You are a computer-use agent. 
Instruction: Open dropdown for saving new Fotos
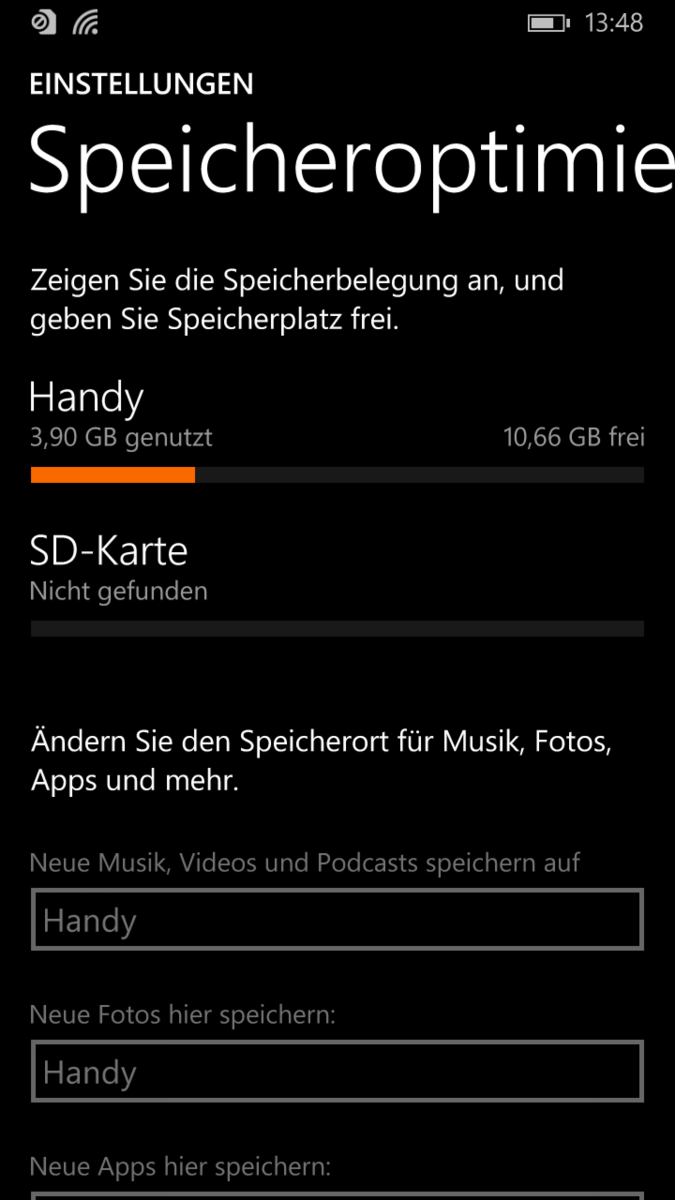(x=336, y=1072)
